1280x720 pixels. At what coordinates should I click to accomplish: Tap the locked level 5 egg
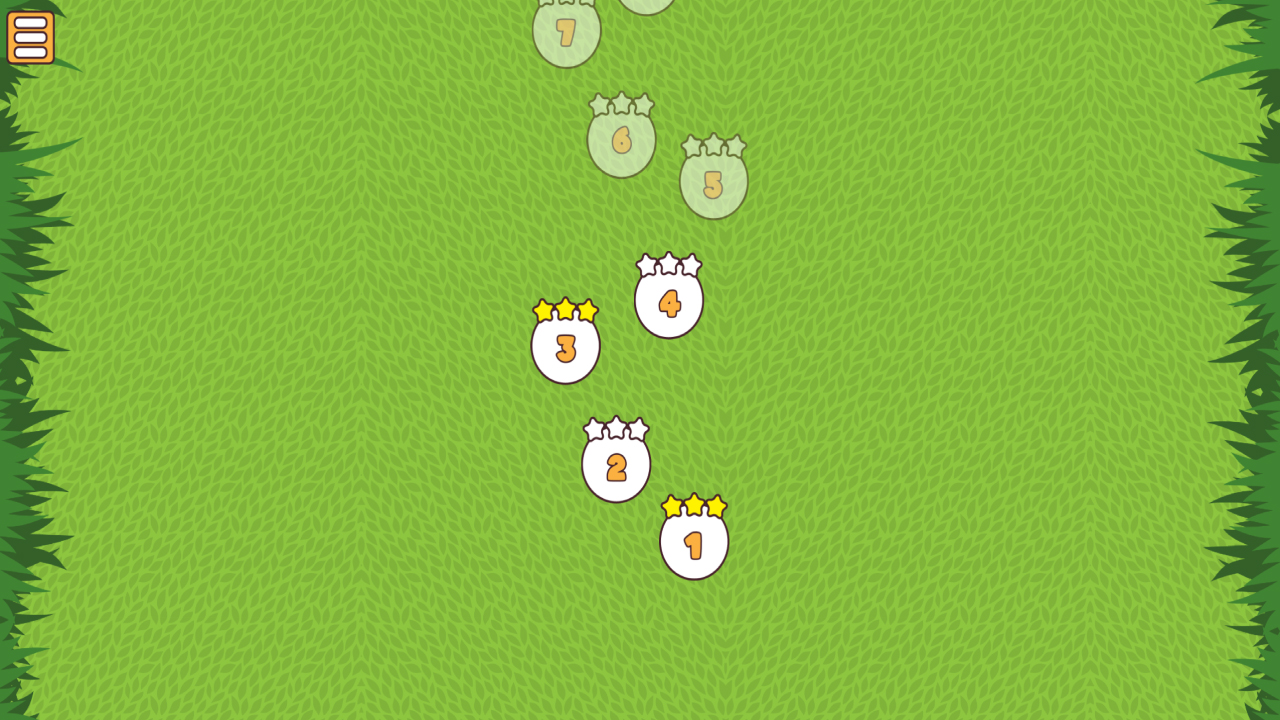point(713,183)
